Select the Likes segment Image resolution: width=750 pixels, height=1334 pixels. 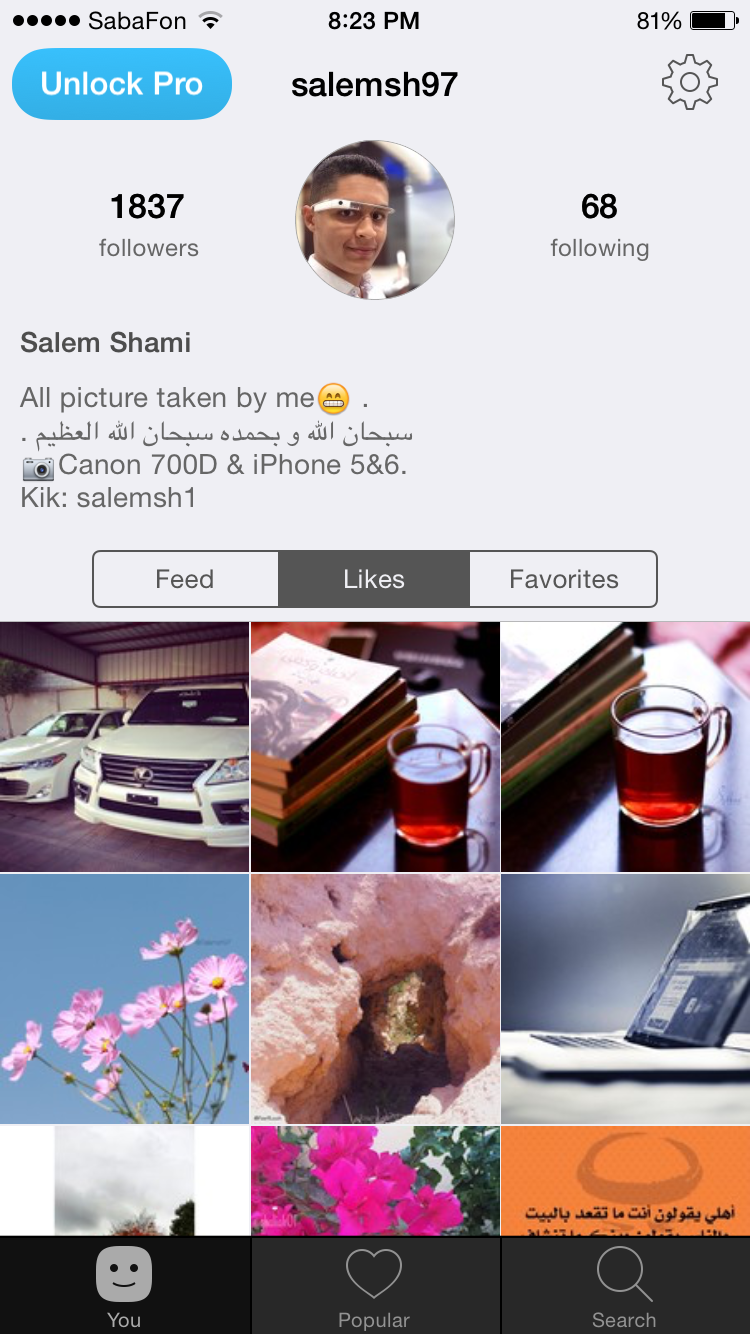tap(374, 579)
